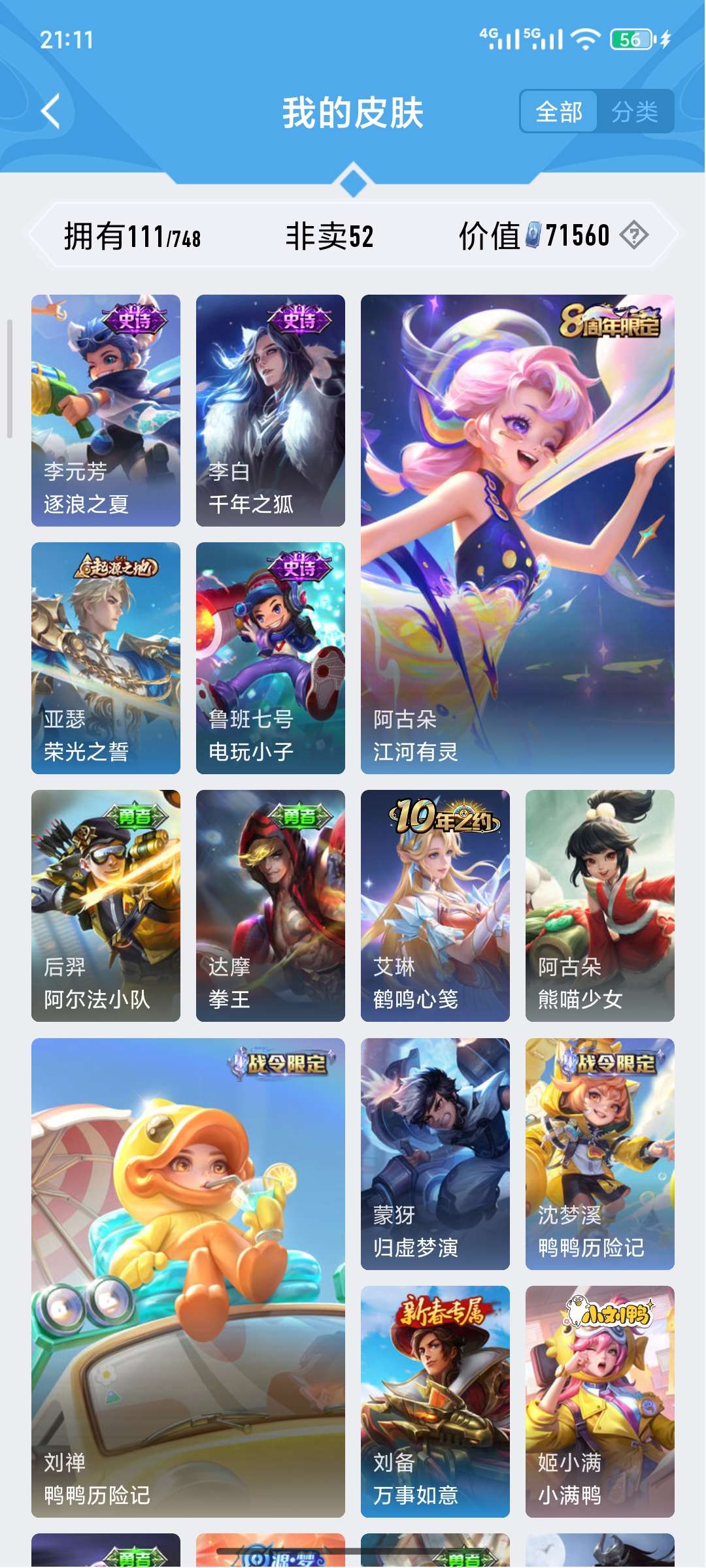The height and width of the screenshot is (1568, 706).
Task: View 鲁班七号 电玩小子 skin
Action: (x=271, y=658)
